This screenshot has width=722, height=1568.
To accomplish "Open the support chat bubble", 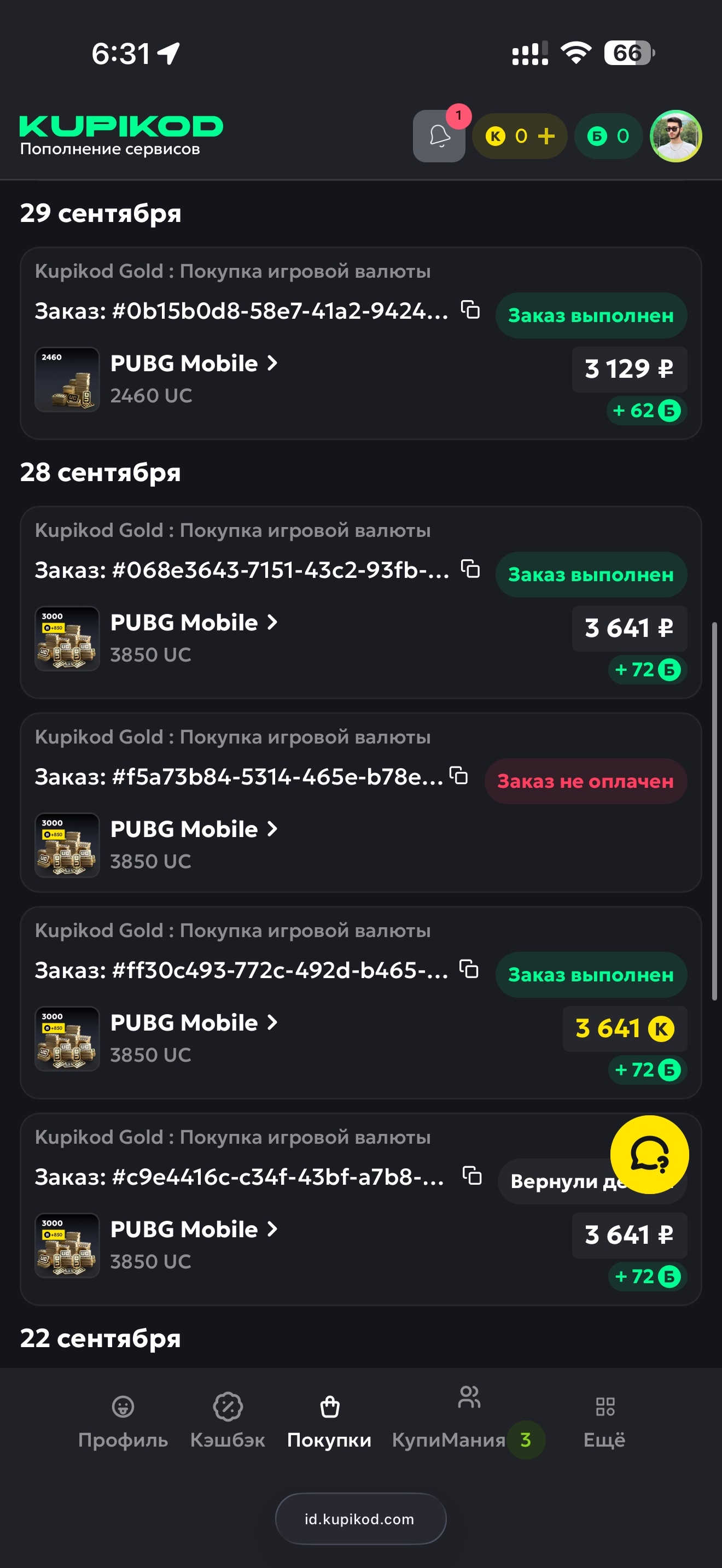I will pos(649,1154).
